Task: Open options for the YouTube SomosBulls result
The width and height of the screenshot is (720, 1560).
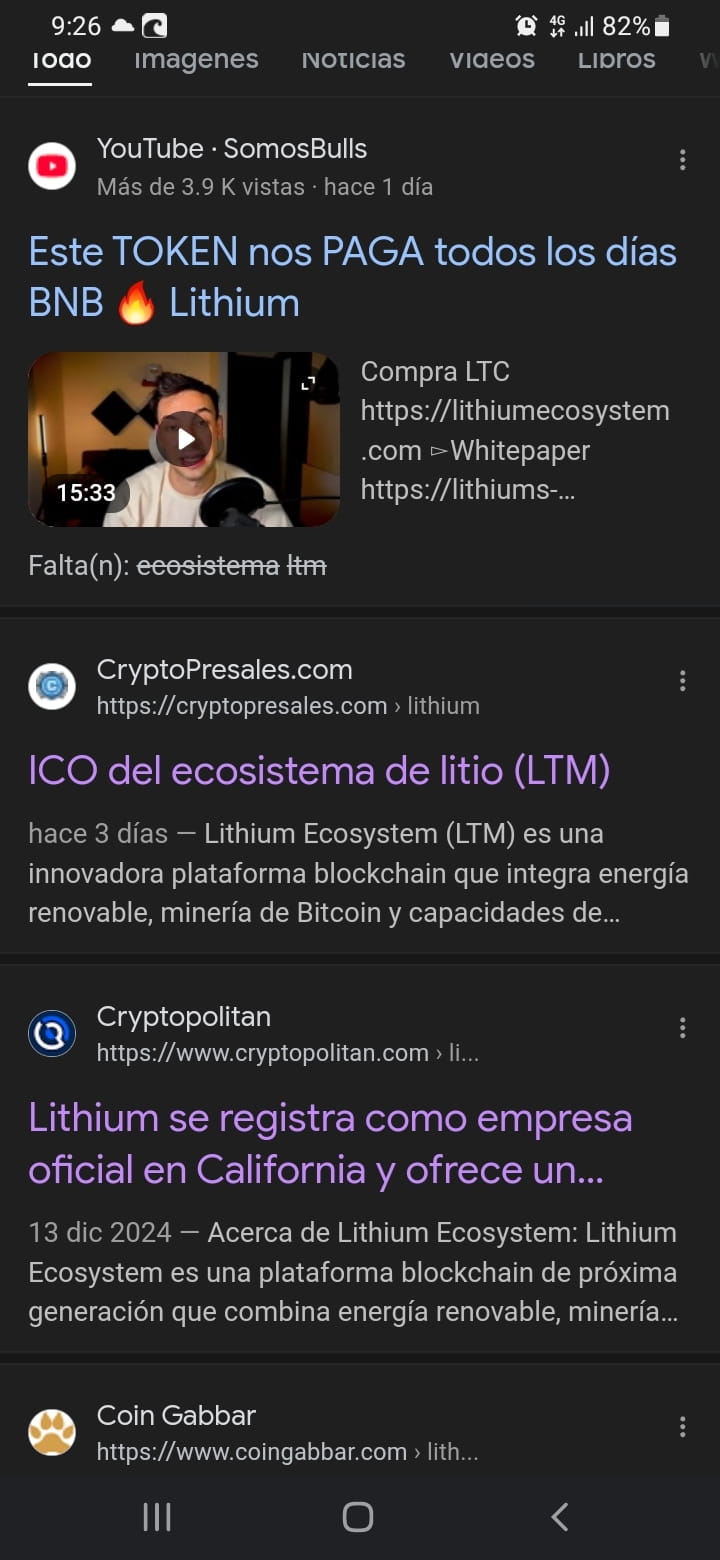Action: 682,160
